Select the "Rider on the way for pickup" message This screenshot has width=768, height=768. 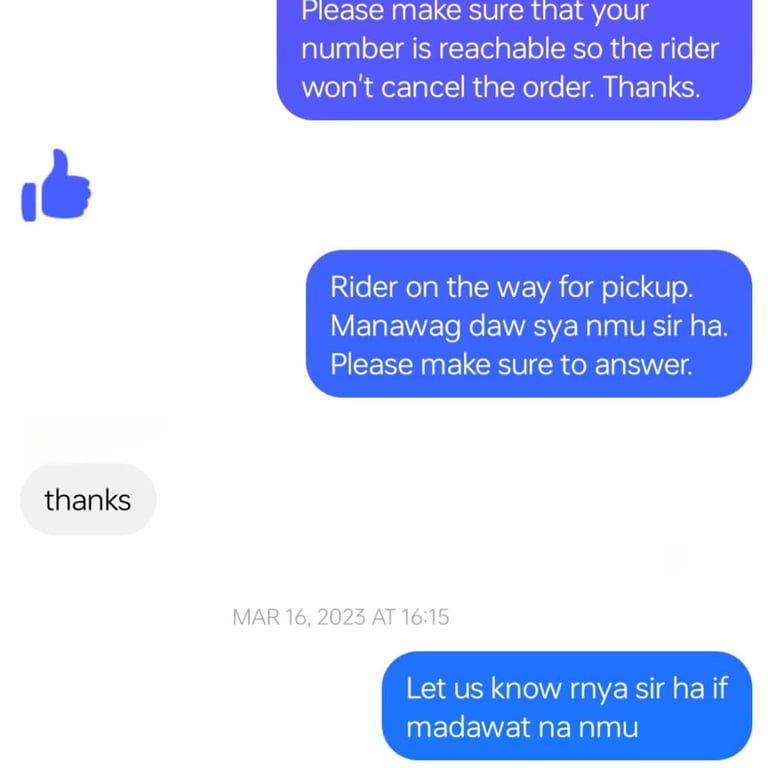tap(528, 325)
